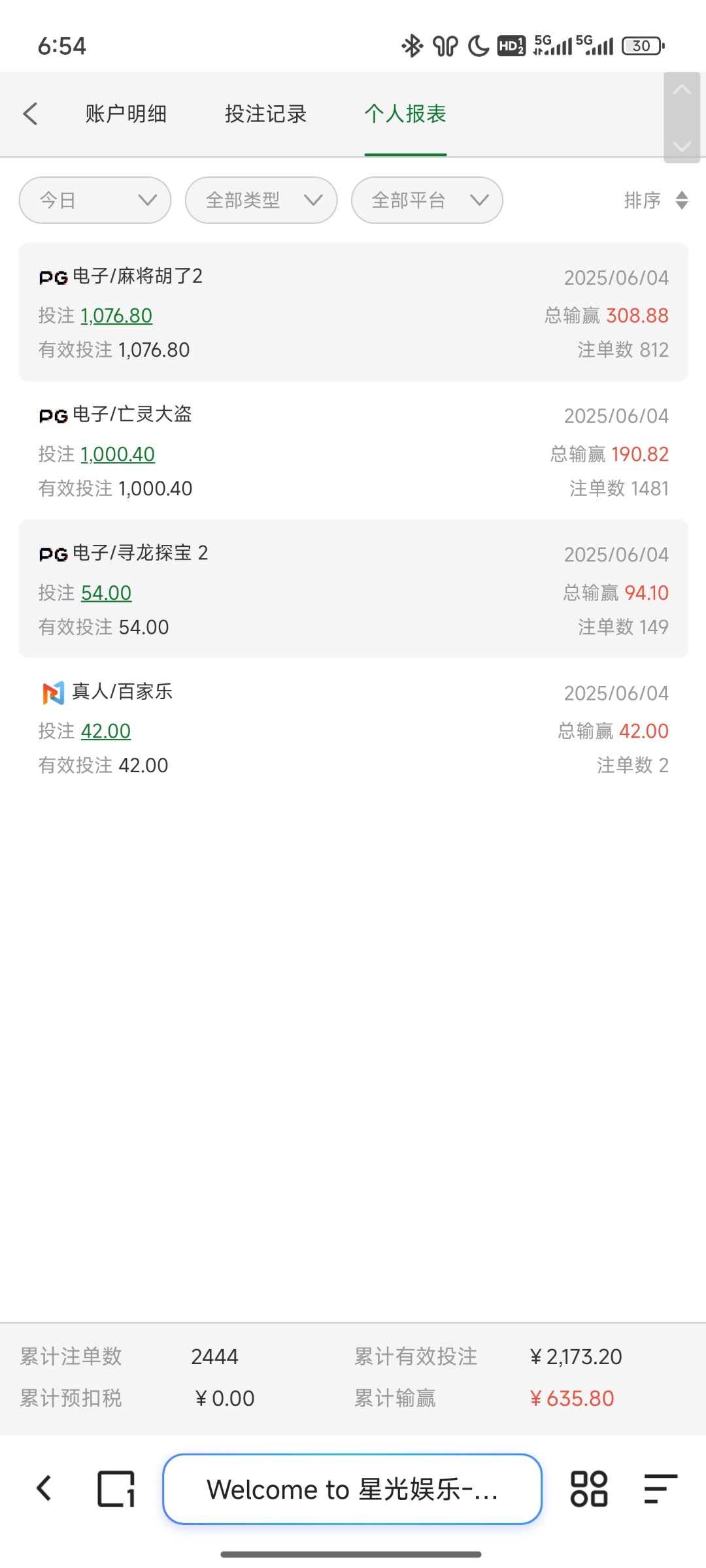Image resolution: width=706 pixels, height=1568 pixels.
Task: Select the 个人报表 tab
Action: coord(405,114)
